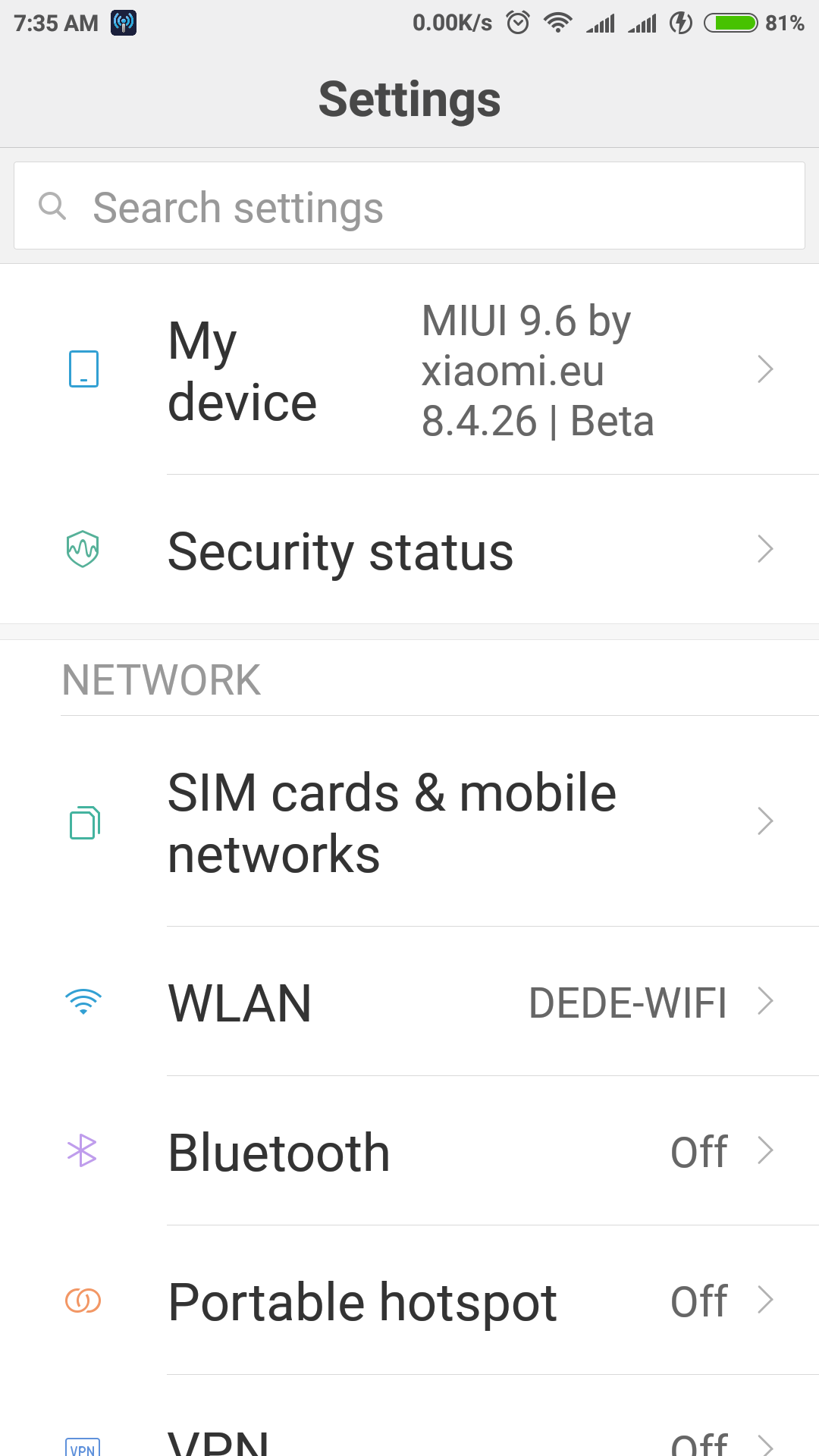
Task: Open VPN settings
Action: [x=409, y=1417]
